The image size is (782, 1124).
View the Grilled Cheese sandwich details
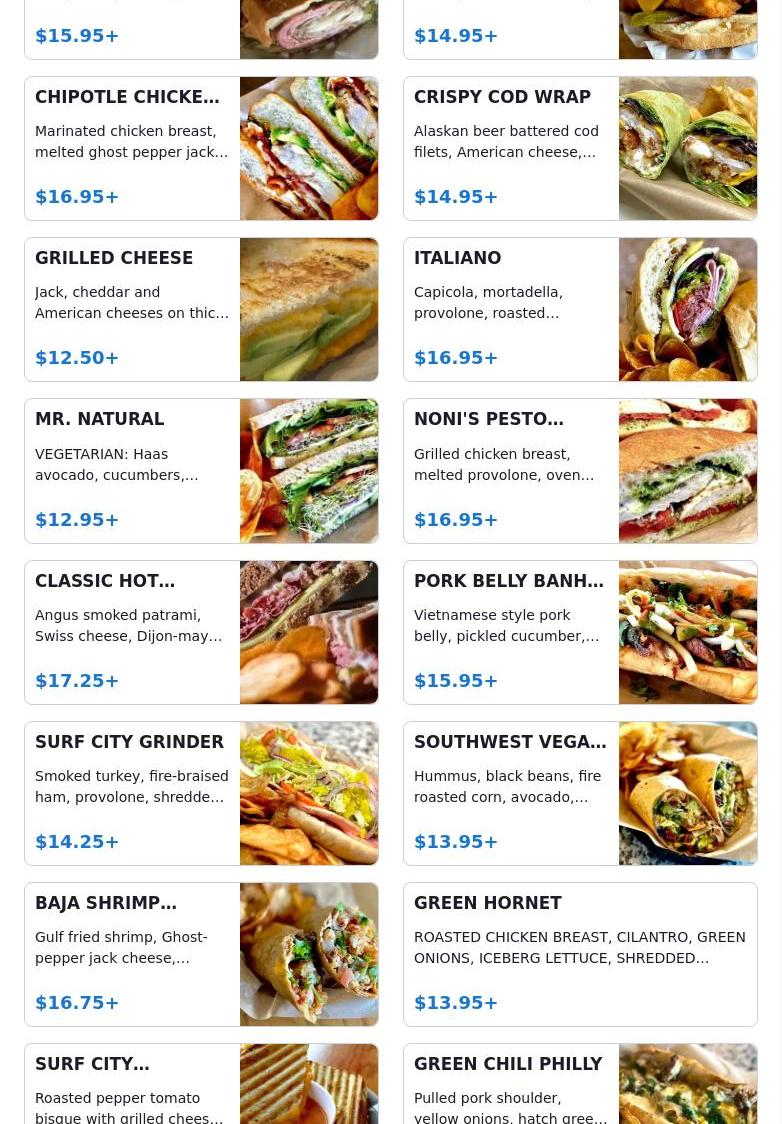(201, 309)
